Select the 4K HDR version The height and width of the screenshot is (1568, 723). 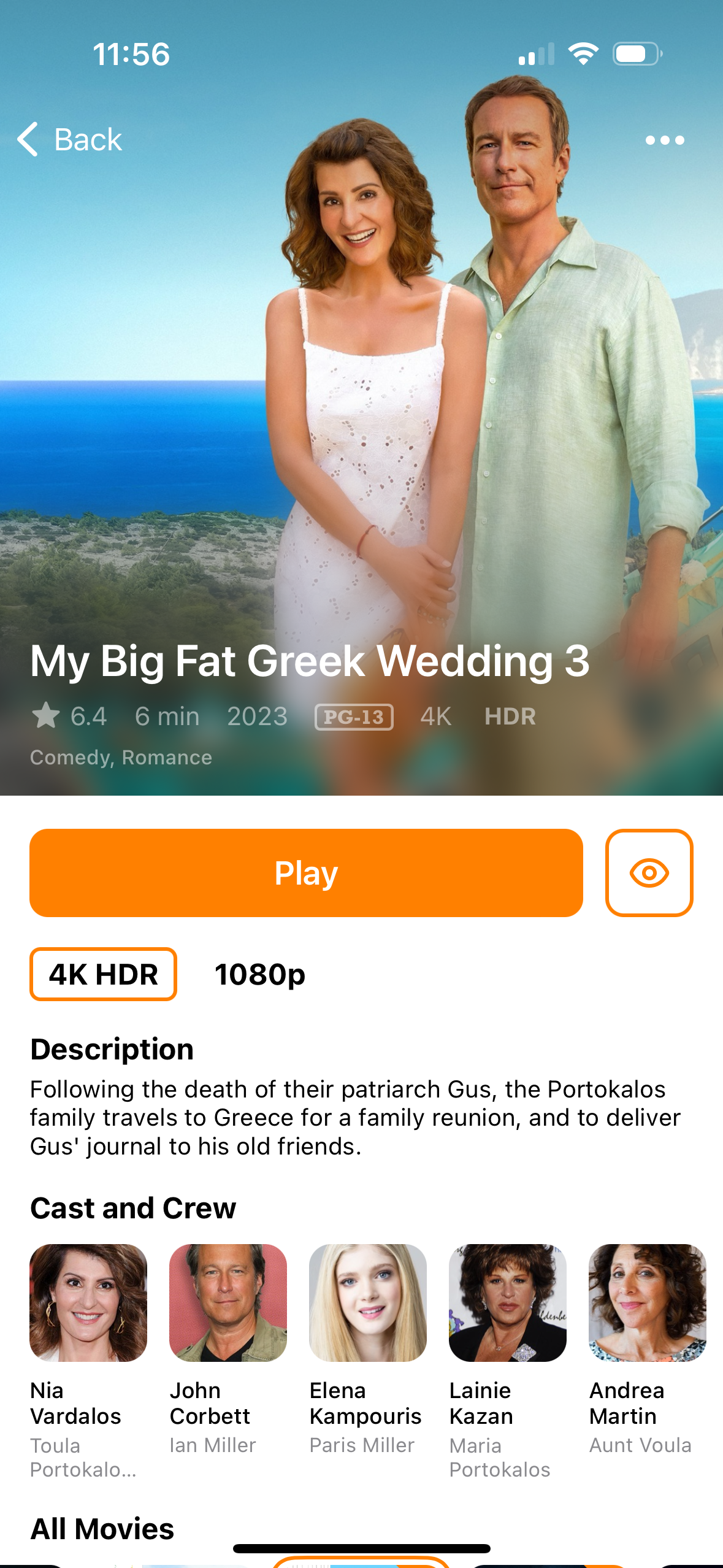(103, 974)
